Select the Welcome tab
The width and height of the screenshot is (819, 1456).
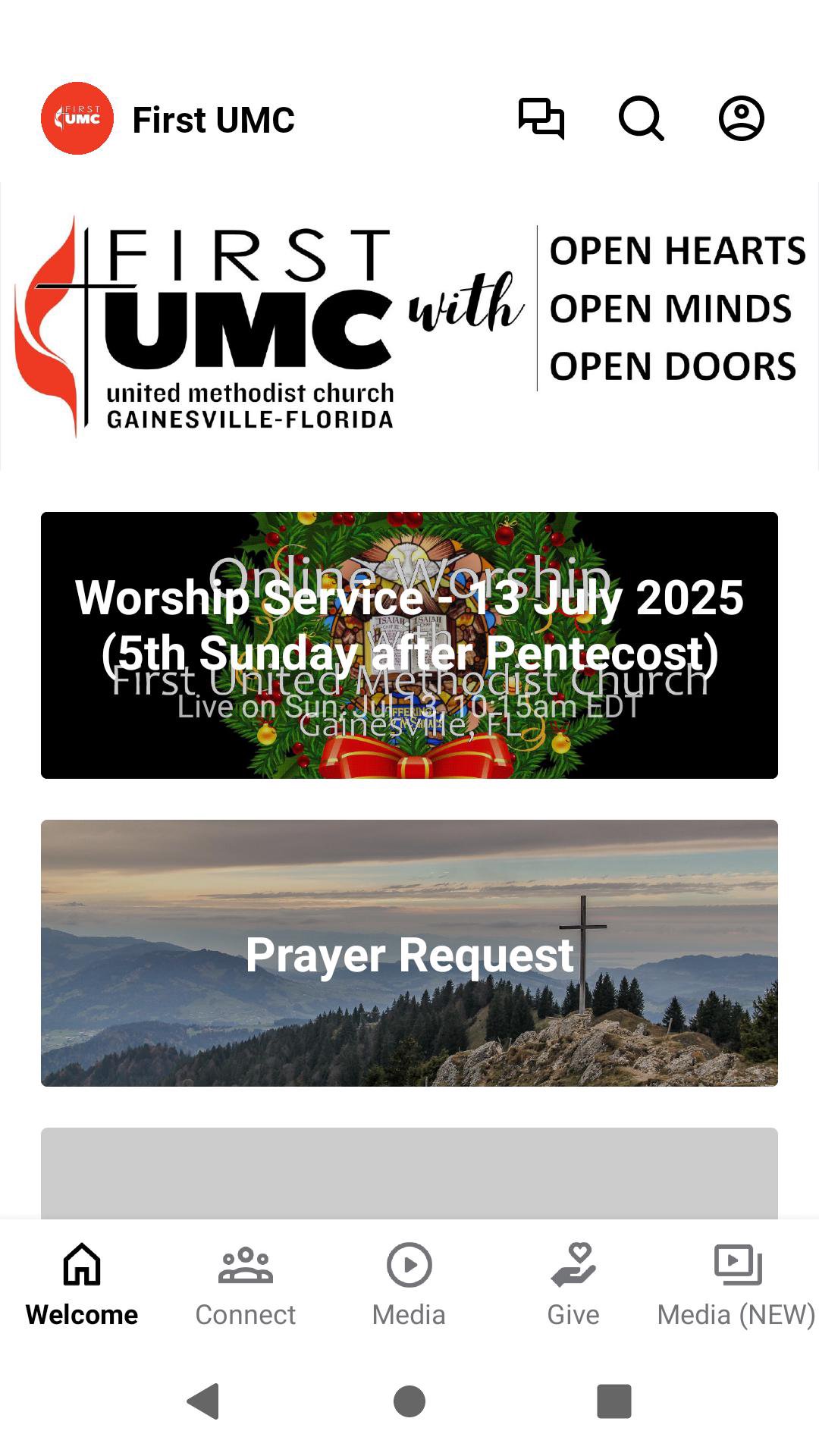click(x=82, y=1282)
